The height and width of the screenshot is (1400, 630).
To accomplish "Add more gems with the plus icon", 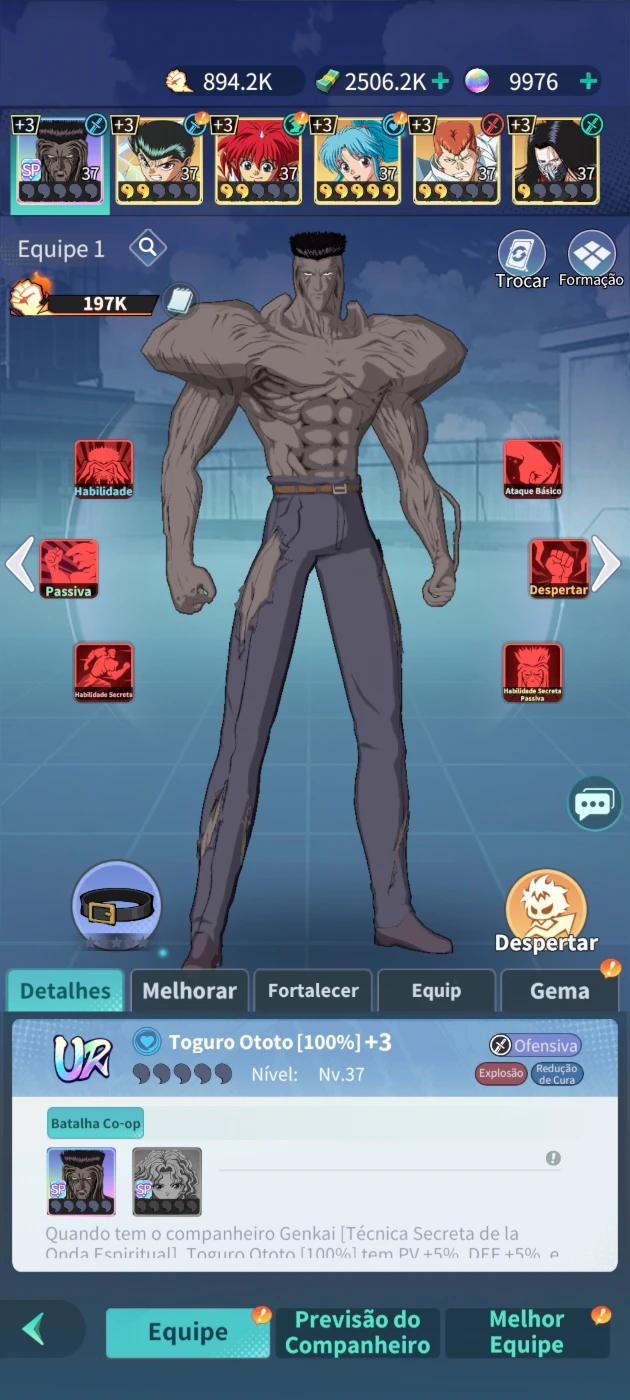I will coord(589,81).
